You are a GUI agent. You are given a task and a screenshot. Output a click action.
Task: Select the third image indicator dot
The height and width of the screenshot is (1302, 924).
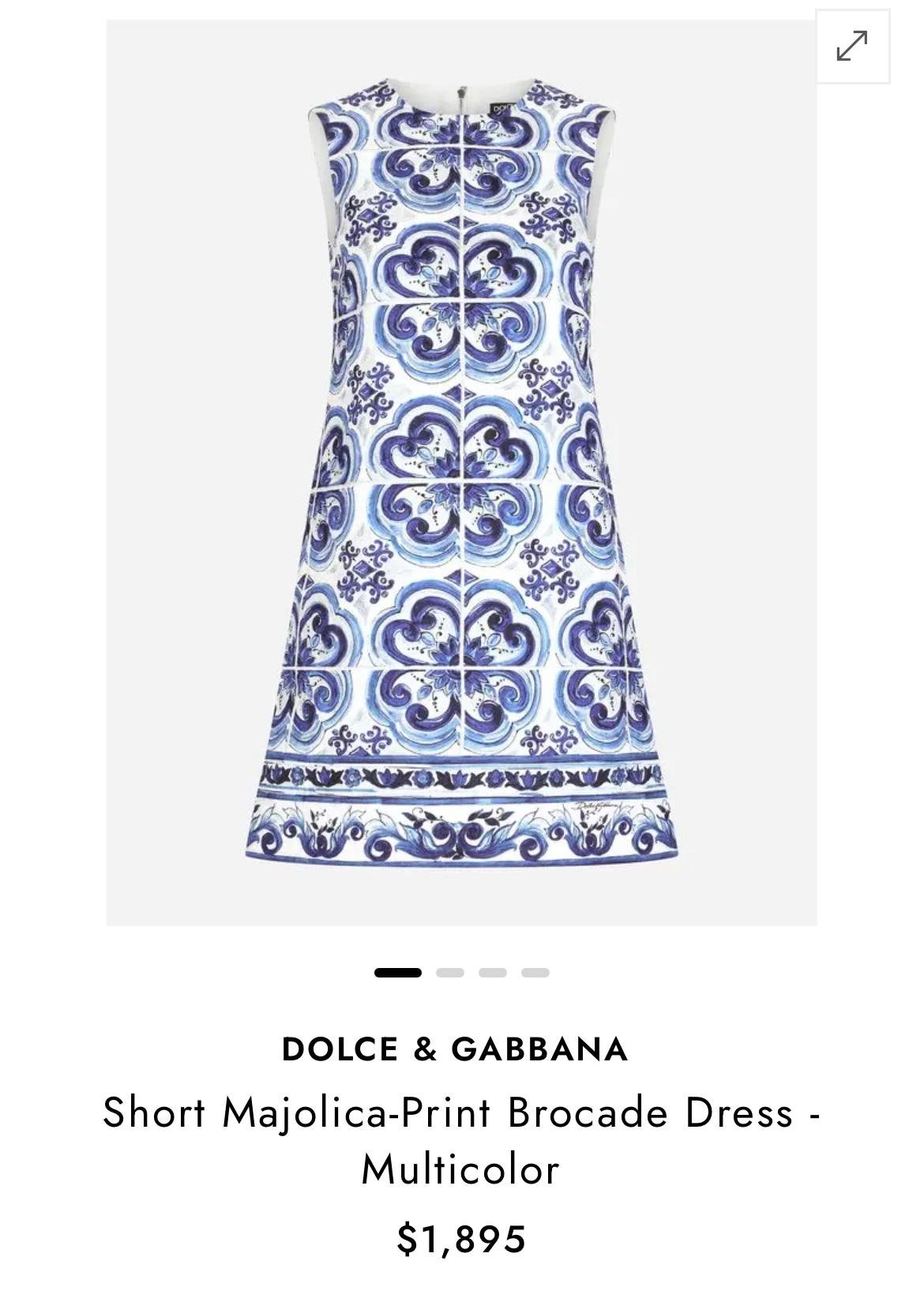coord(492,973)
